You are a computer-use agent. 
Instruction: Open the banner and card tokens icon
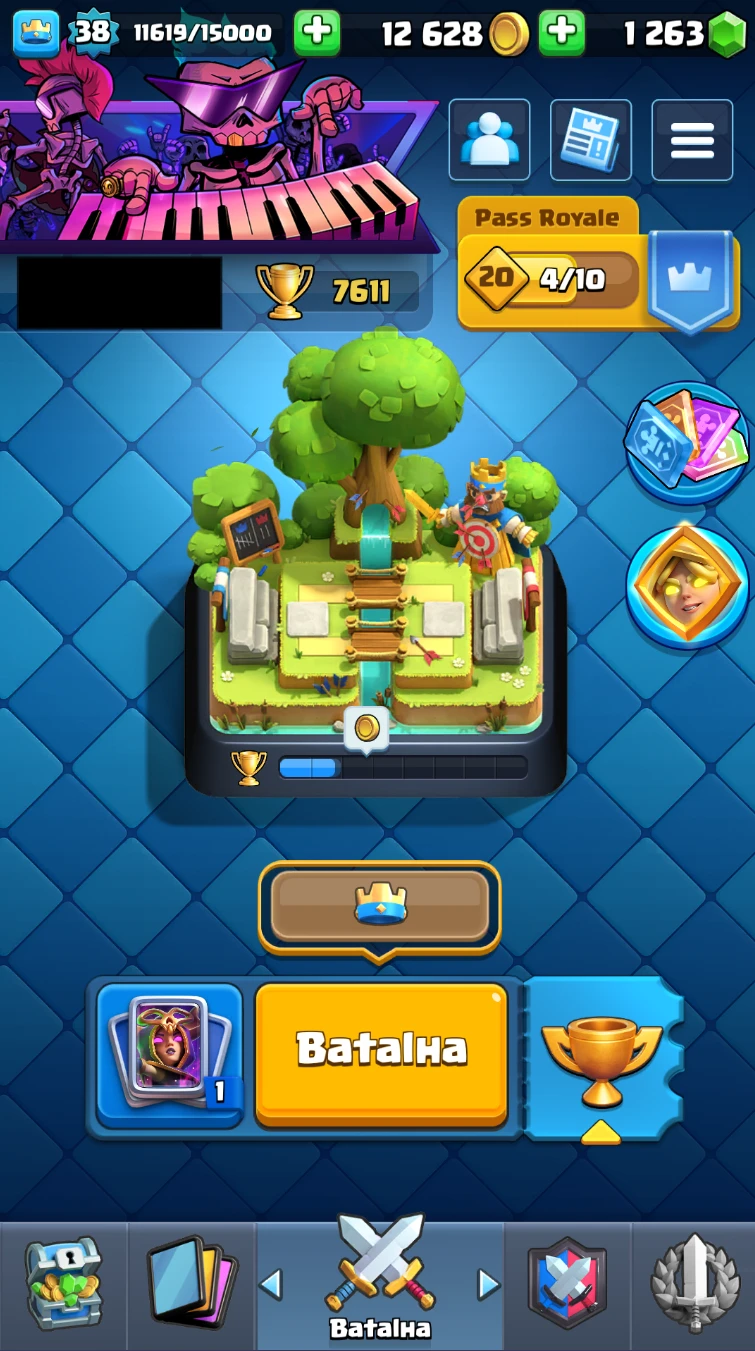pos(687,442)
